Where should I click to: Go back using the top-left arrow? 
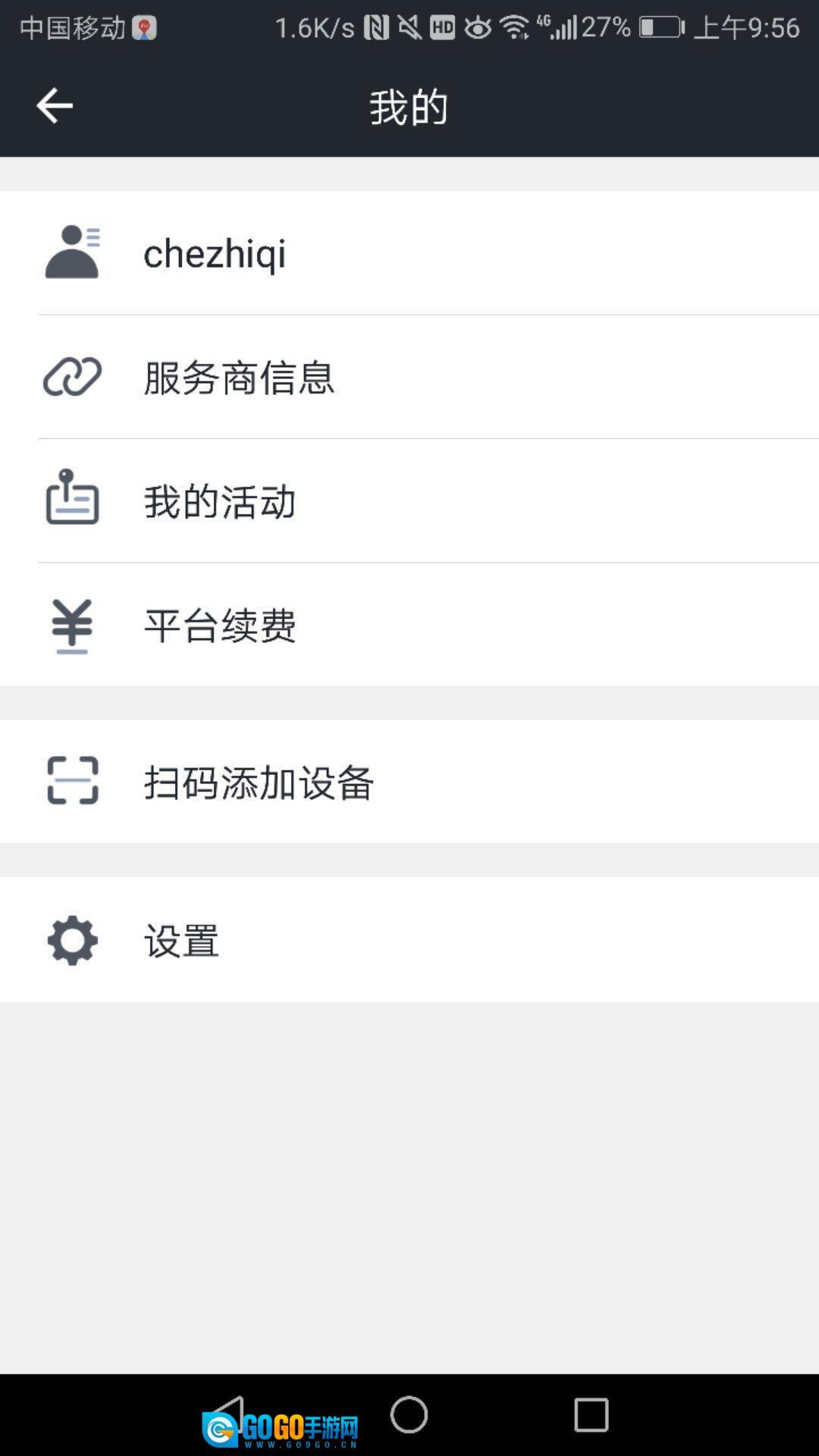point(55,105)
